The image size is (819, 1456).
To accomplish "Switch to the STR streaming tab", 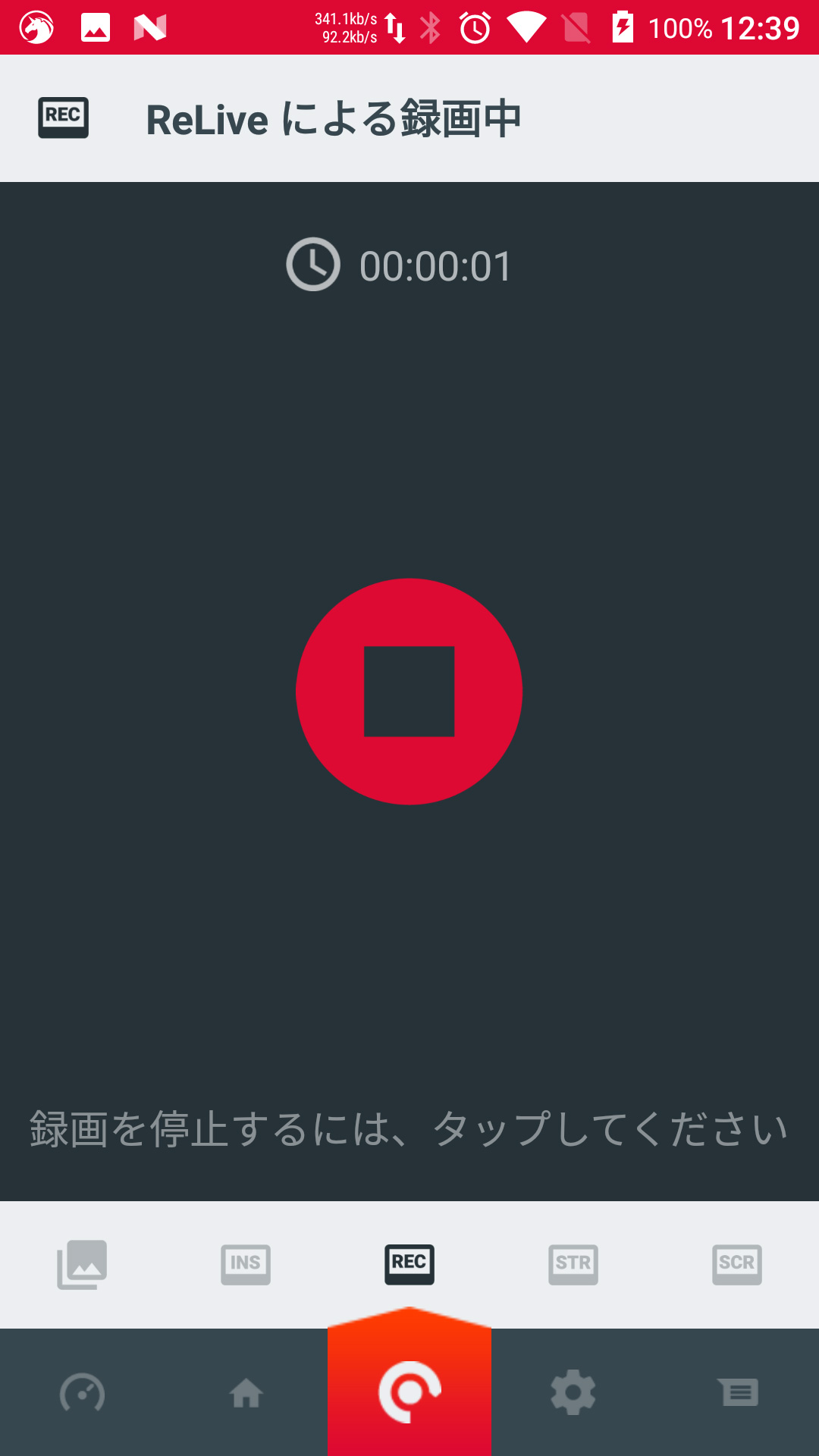I will [x=573, y=1264].
